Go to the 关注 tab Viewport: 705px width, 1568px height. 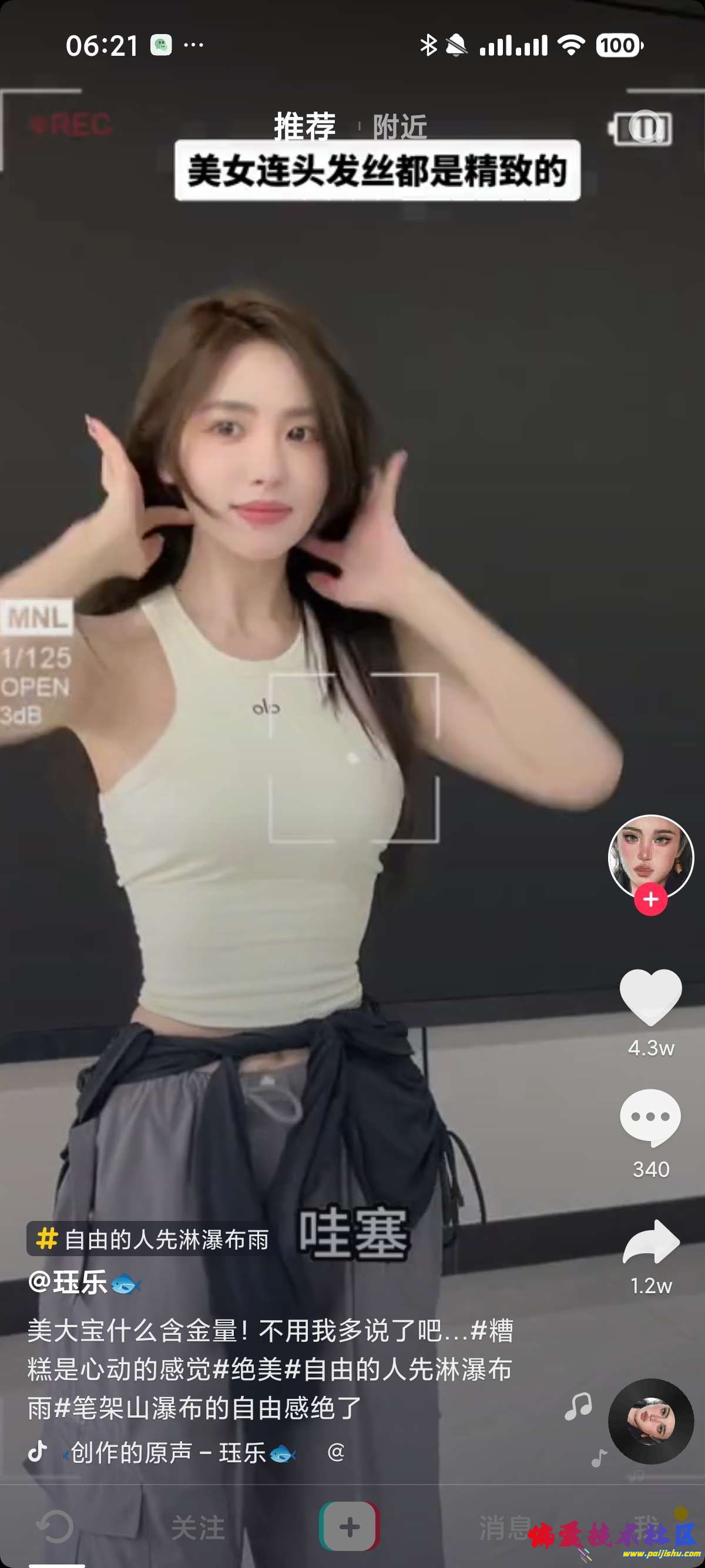pyautogui.click(x=198, y=1527)
